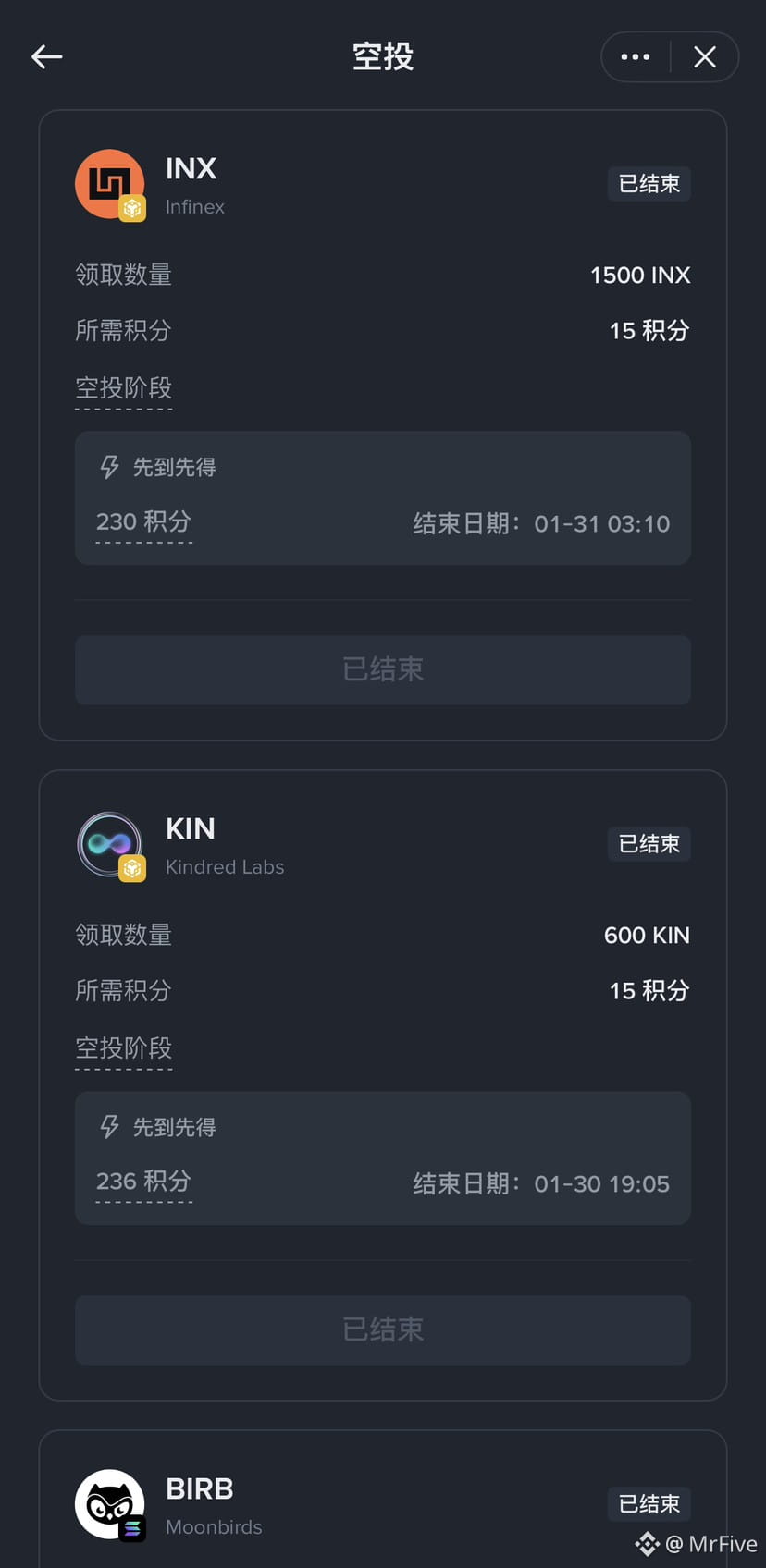This screenshot has height=1568, width=766.
Task: Tap 空投阶段 explanation in the INX card
Action: coord(123,388)
